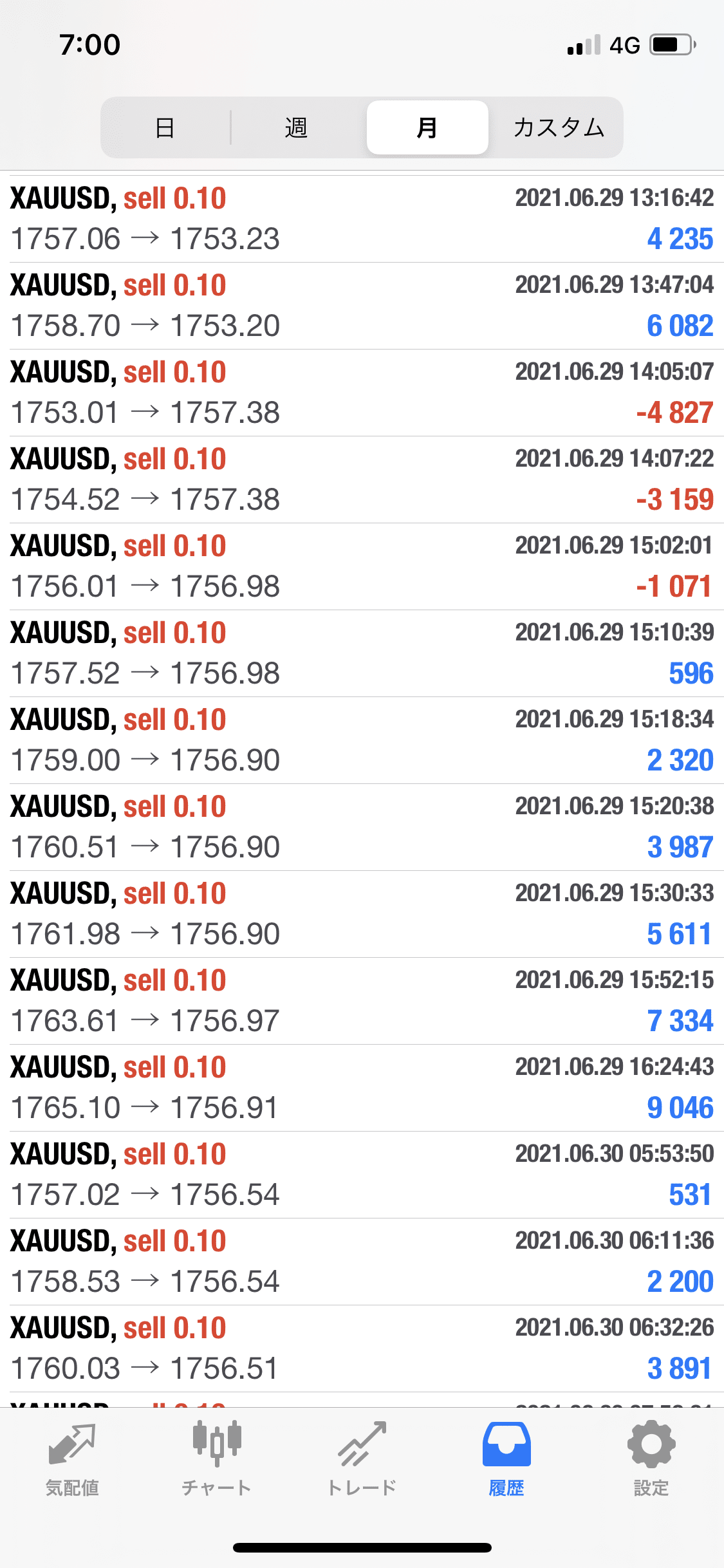
Task: Open the trade closed at 13:16:42
Action: tap(362, 218)
